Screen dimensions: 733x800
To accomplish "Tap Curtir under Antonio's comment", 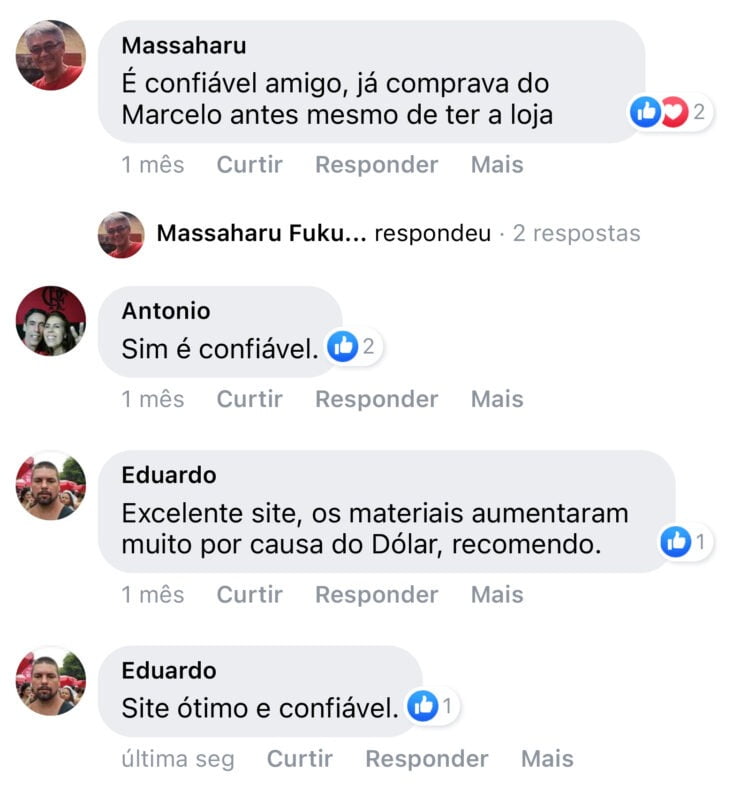I will (249, 399).
